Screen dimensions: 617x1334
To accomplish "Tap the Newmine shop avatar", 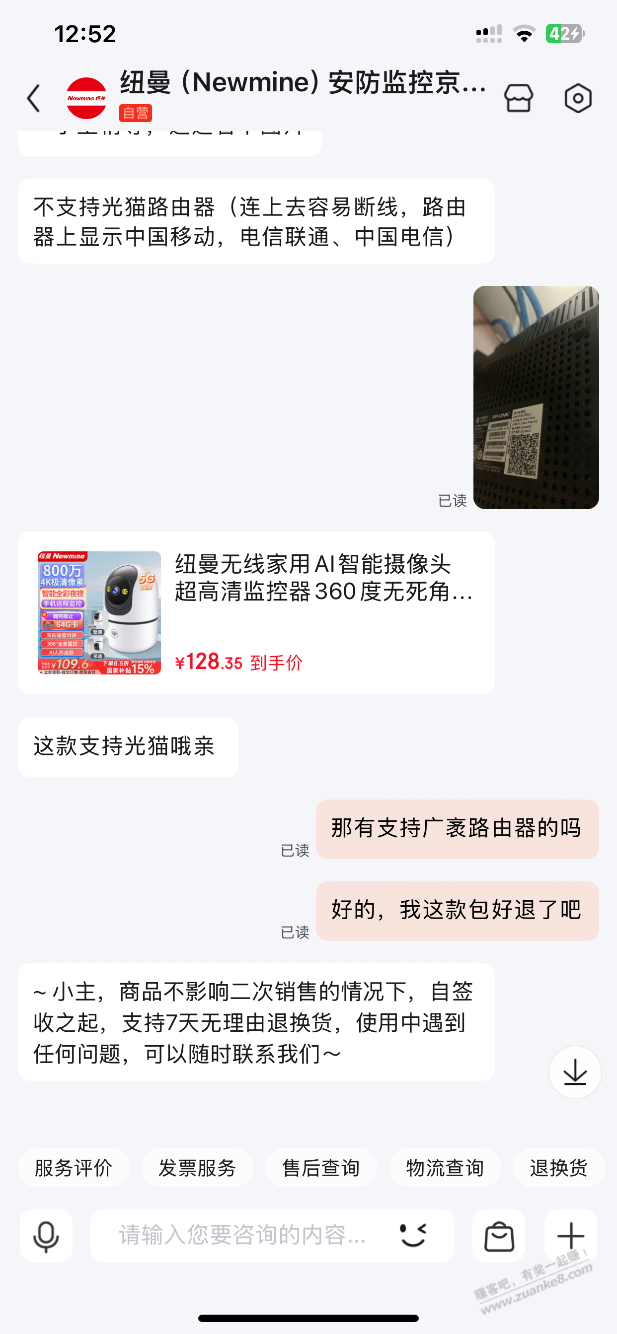I will [x=87, y=98].
